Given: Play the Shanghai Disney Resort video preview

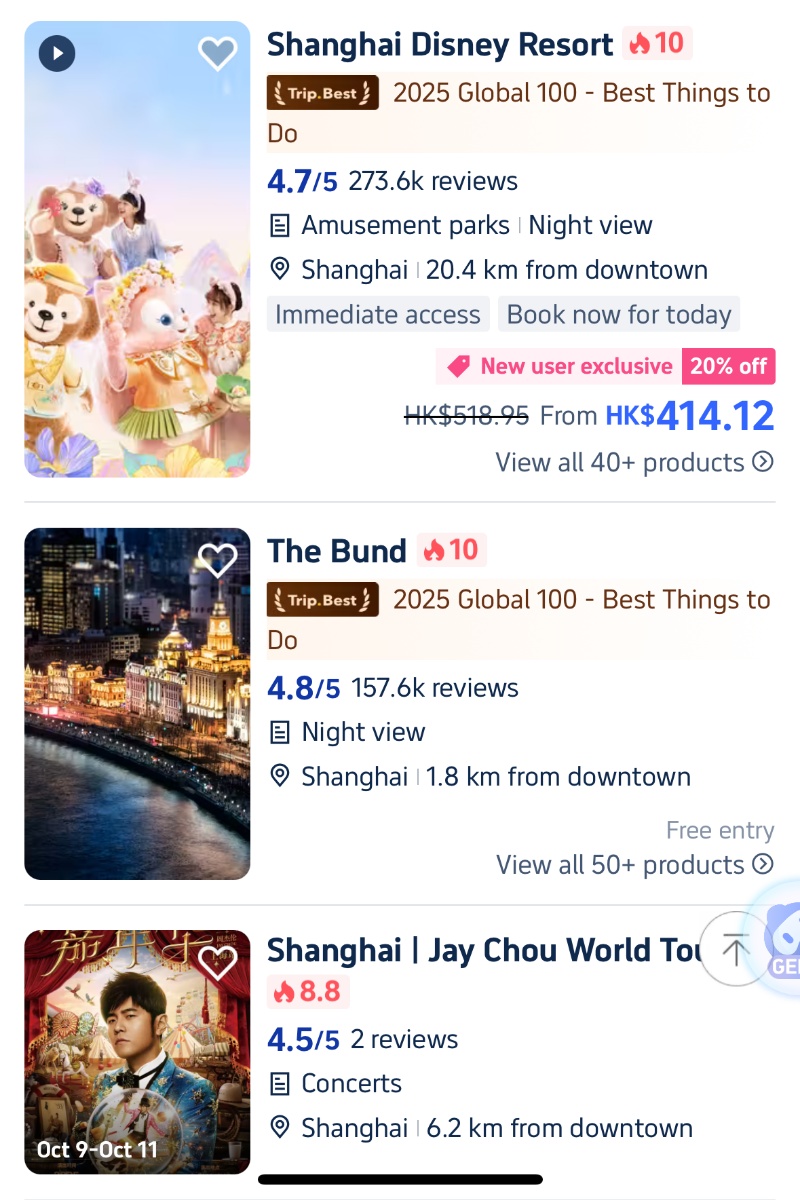Looking at the screenshot, I should click(57, 53).
